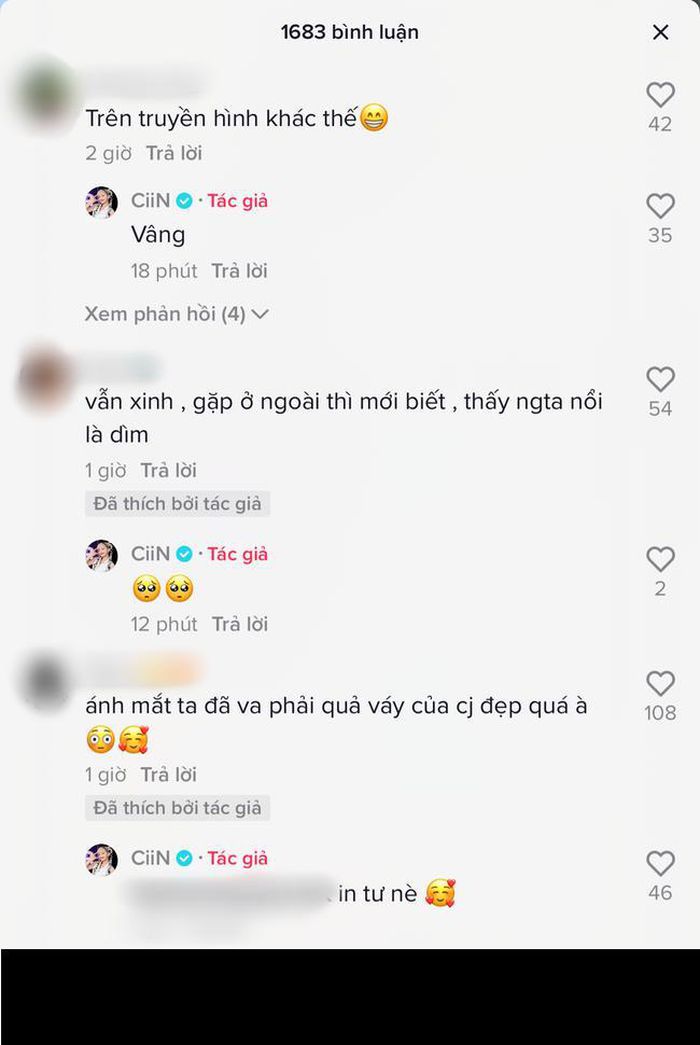This screenshot has height=1045, width=700.
Task: Open avatar of the 'vẫn xinh' commenter
Action: click(45, 379)
